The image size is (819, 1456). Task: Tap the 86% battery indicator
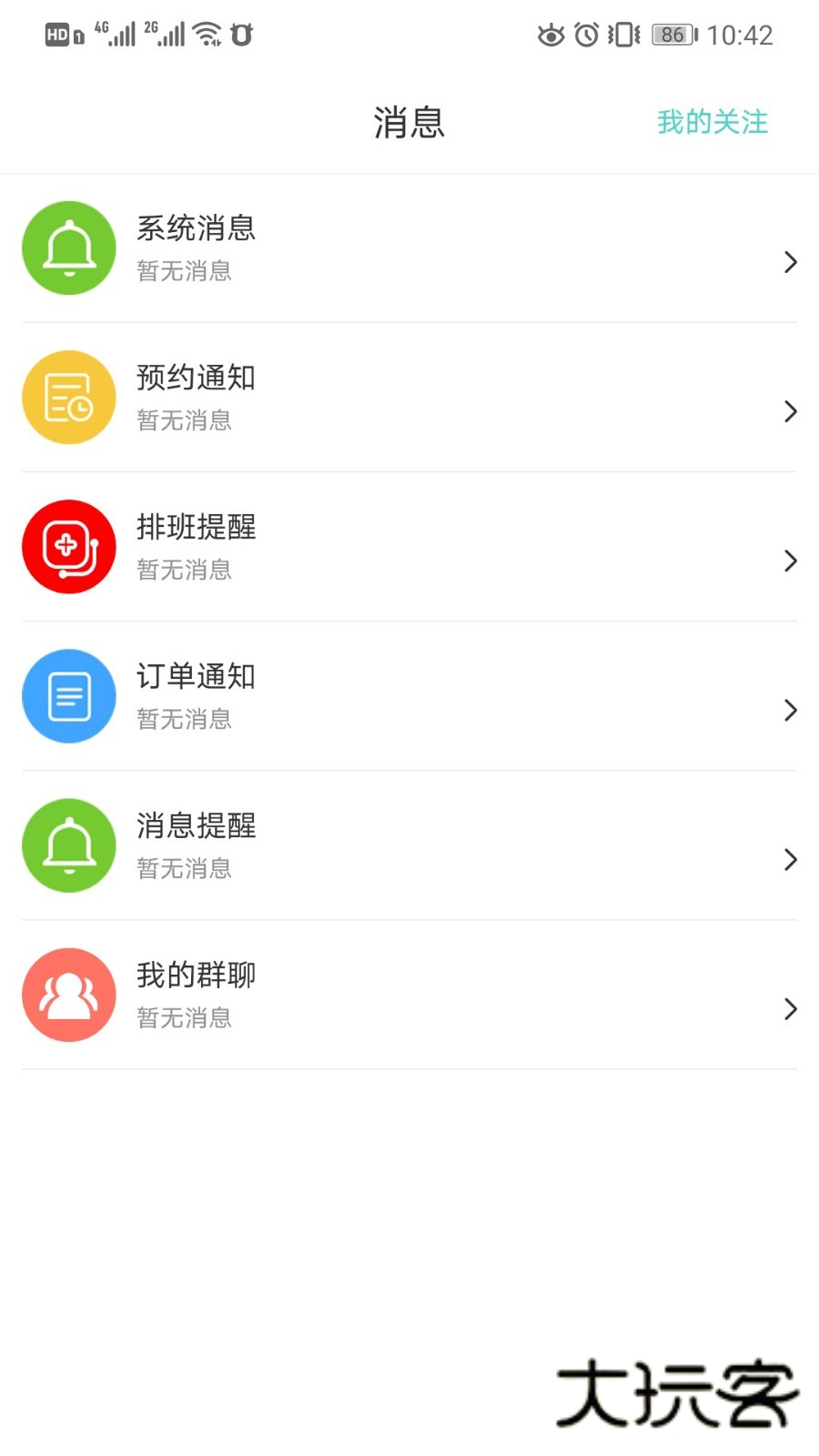coord(671,35)
